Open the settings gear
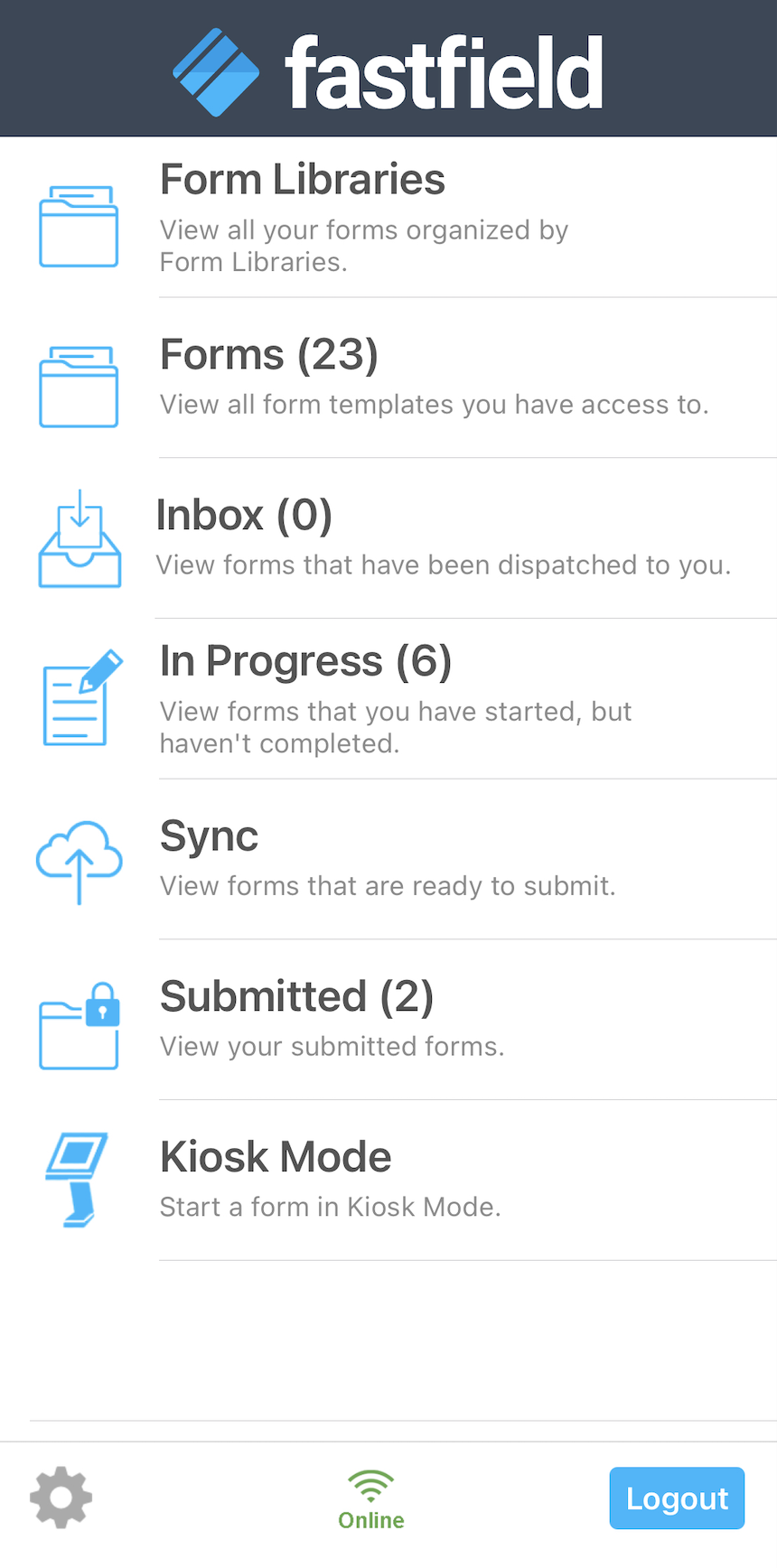Viewport: 777px width, 1568px height. click(x=61, y=1498)
